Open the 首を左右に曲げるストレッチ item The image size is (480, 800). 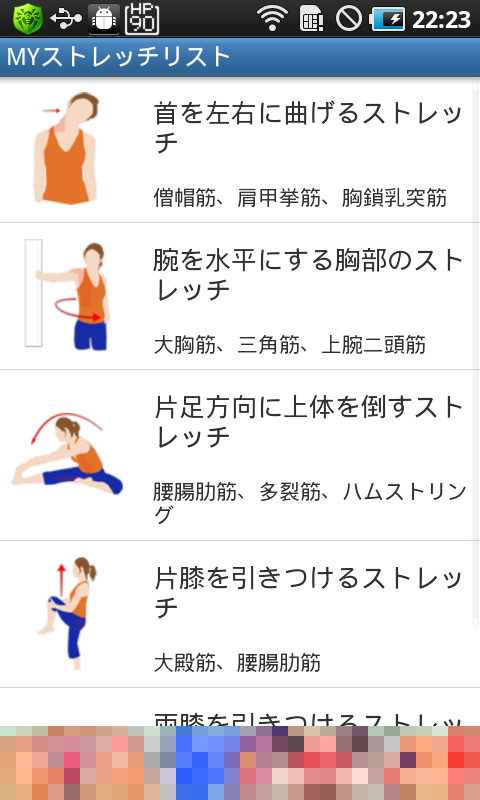(x=240, y=150)
